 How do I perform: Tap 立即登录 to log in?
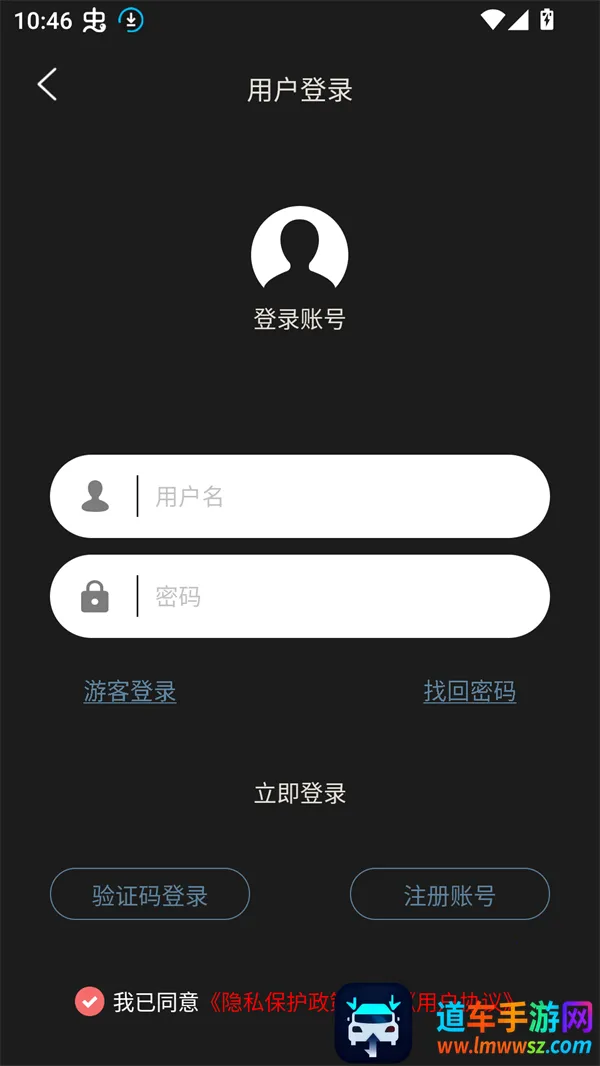(300, 794)
